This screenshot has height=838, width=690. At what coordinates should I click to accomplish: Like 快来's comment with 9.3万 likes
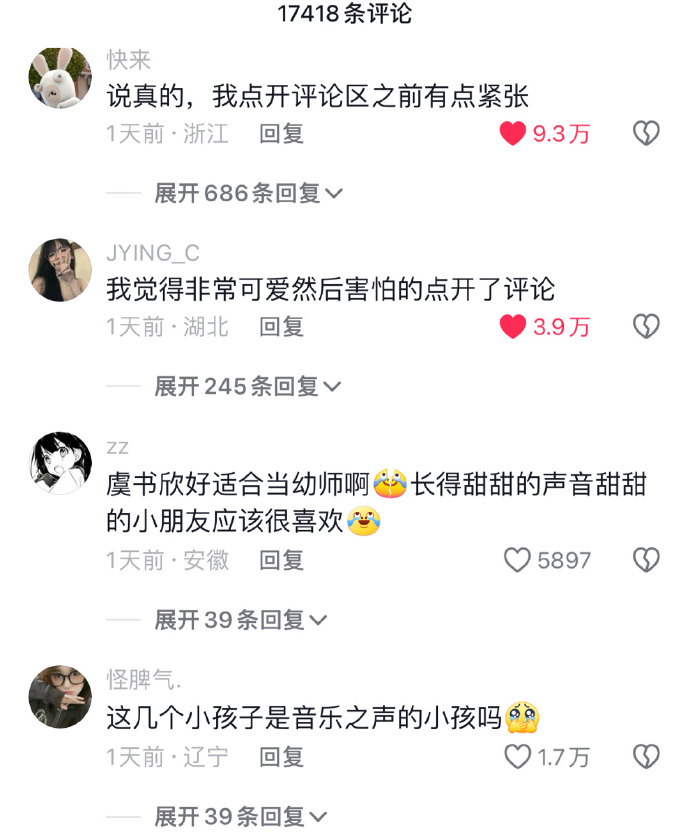pyautogui.click(x=513, y=134)
